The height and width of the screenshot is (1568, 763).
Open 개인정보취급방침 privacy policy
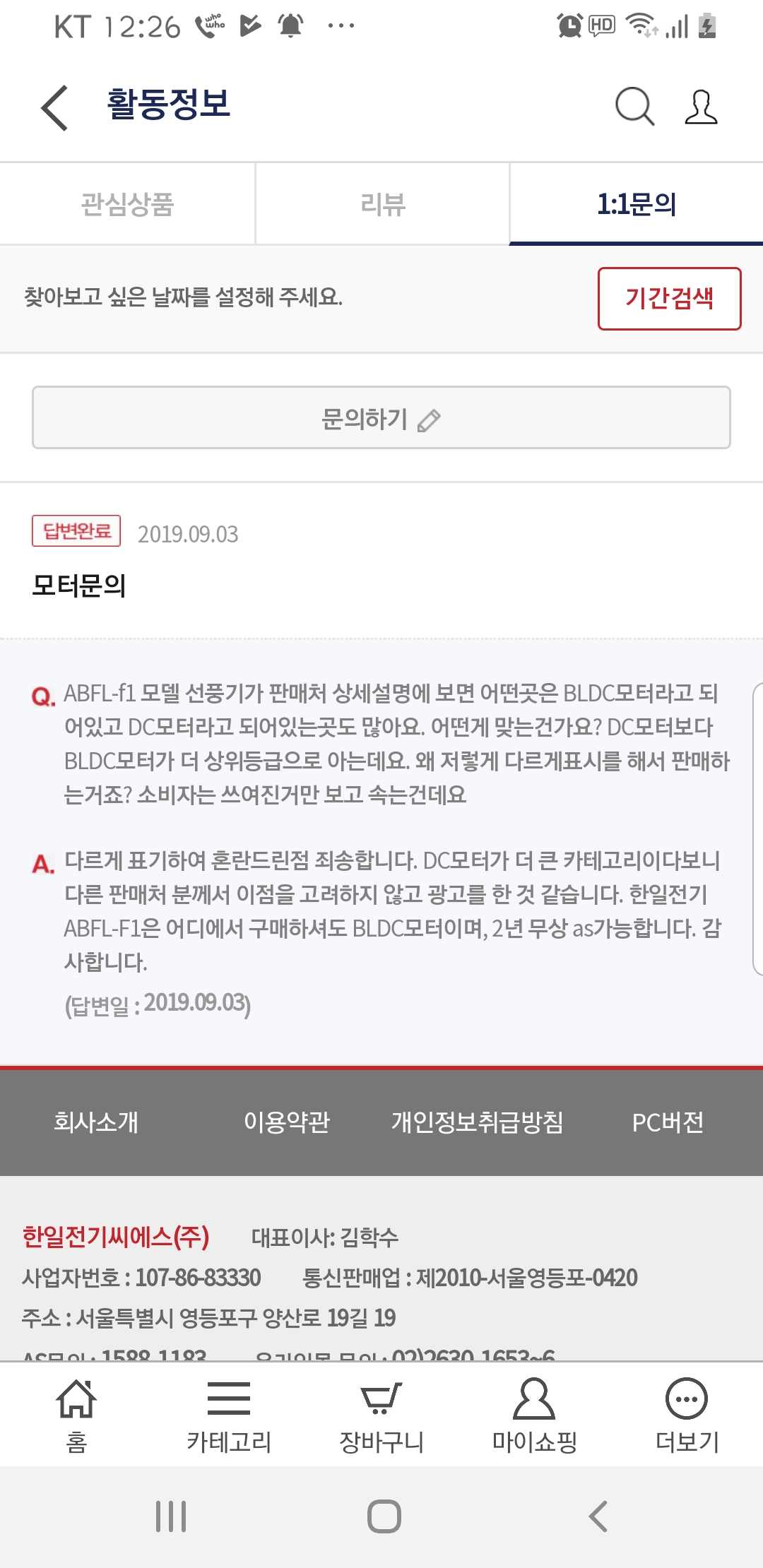coord(478,1122)
